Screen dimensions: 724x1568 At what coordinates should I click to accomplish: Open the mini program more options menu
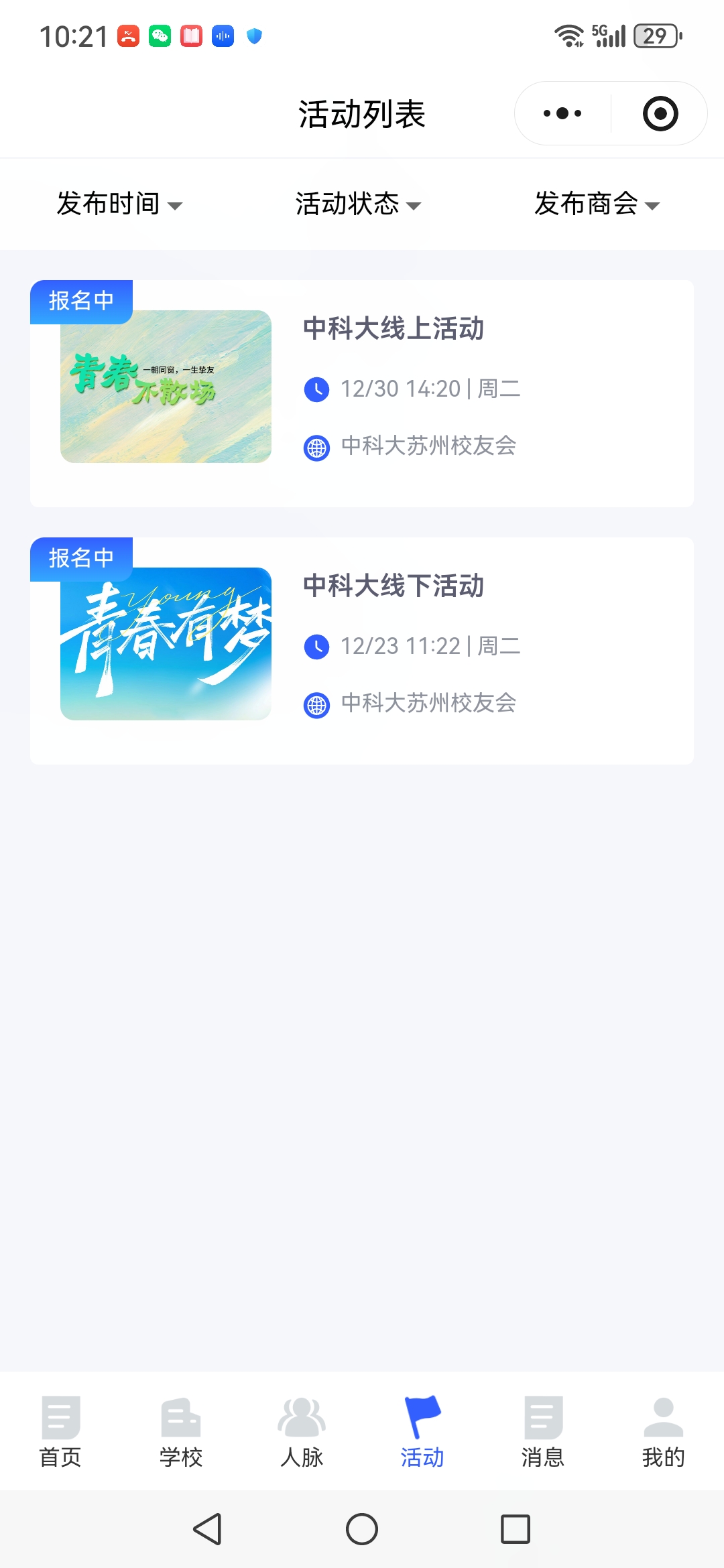click(x=562, y=114)
